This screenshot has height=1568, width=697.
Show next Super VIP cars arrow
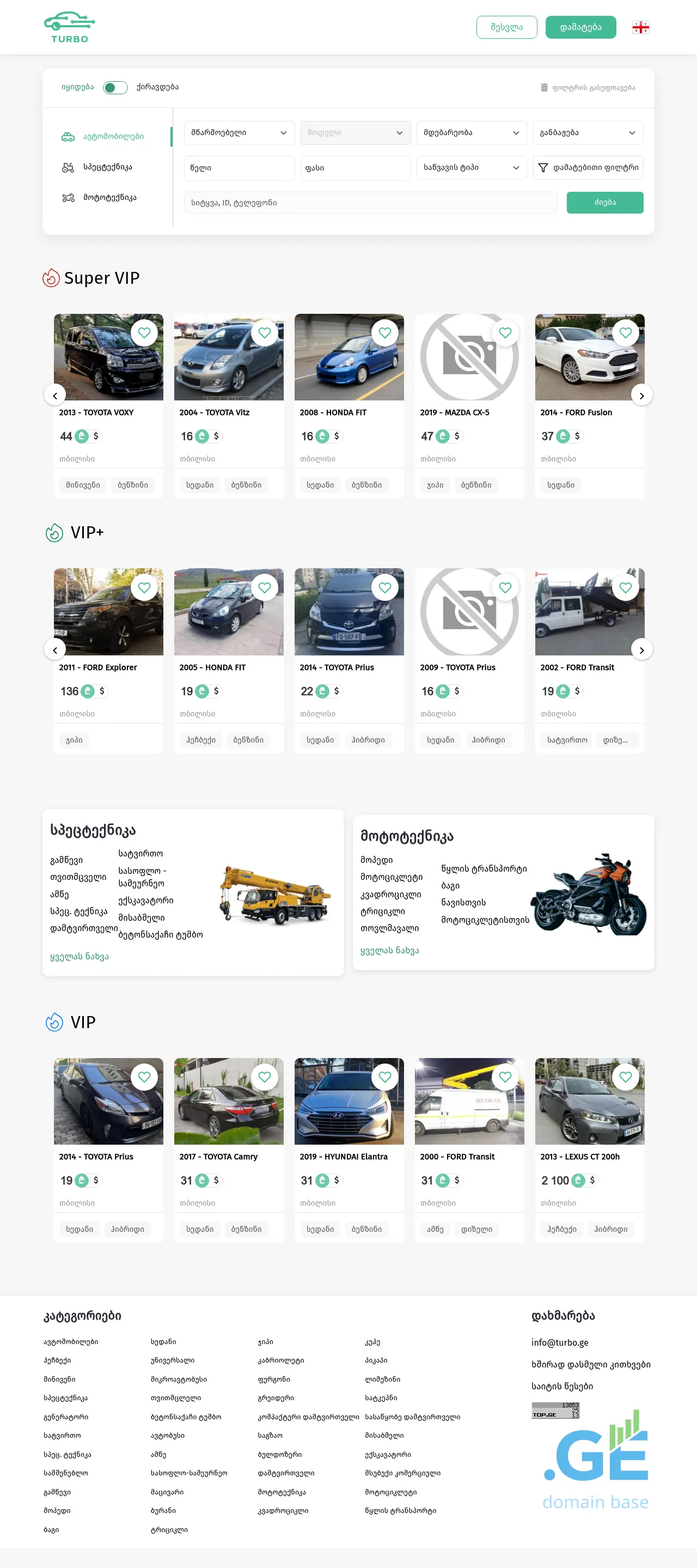coord(641,395)
